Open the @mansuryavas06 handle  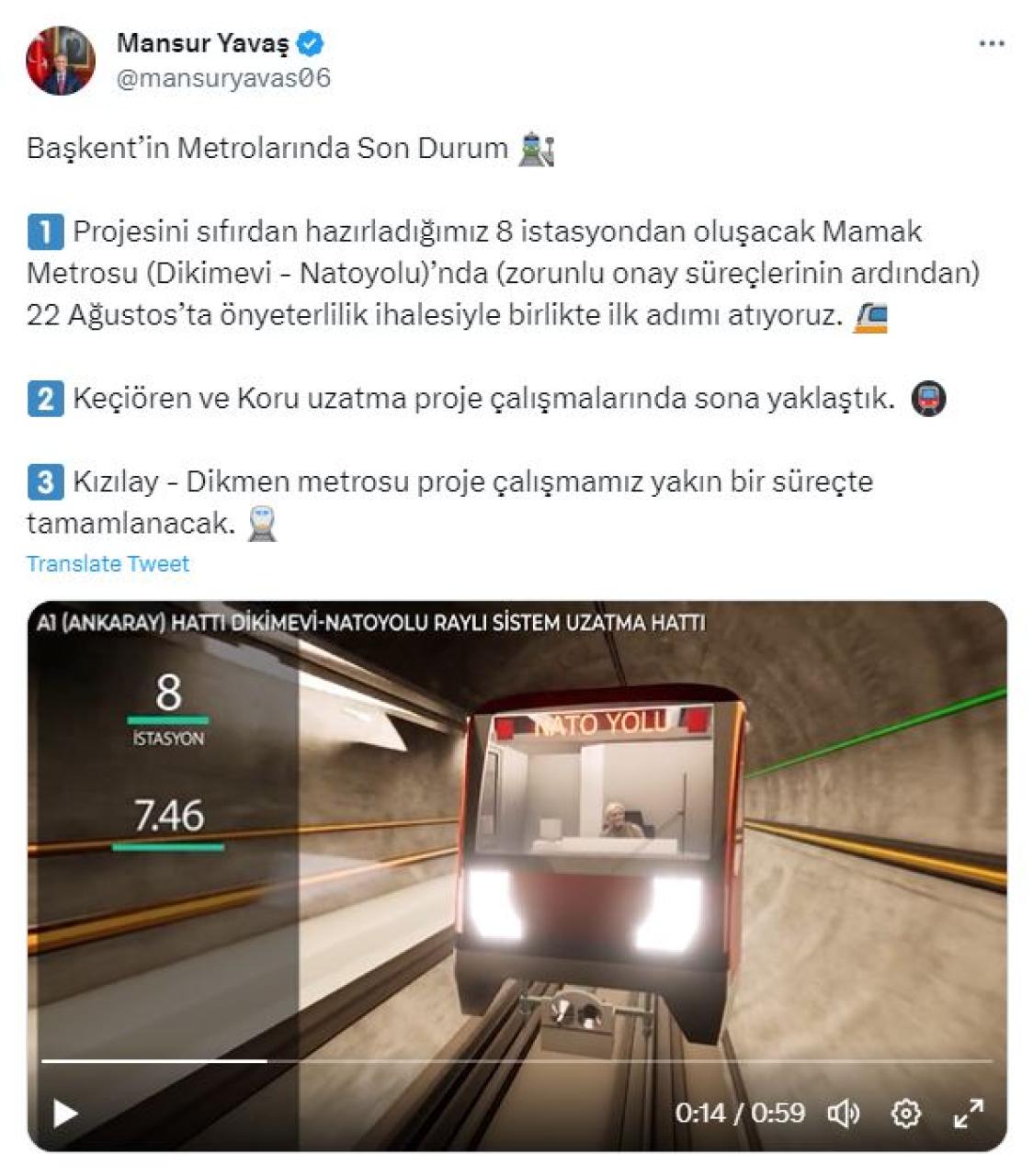[x=223, y=78]
